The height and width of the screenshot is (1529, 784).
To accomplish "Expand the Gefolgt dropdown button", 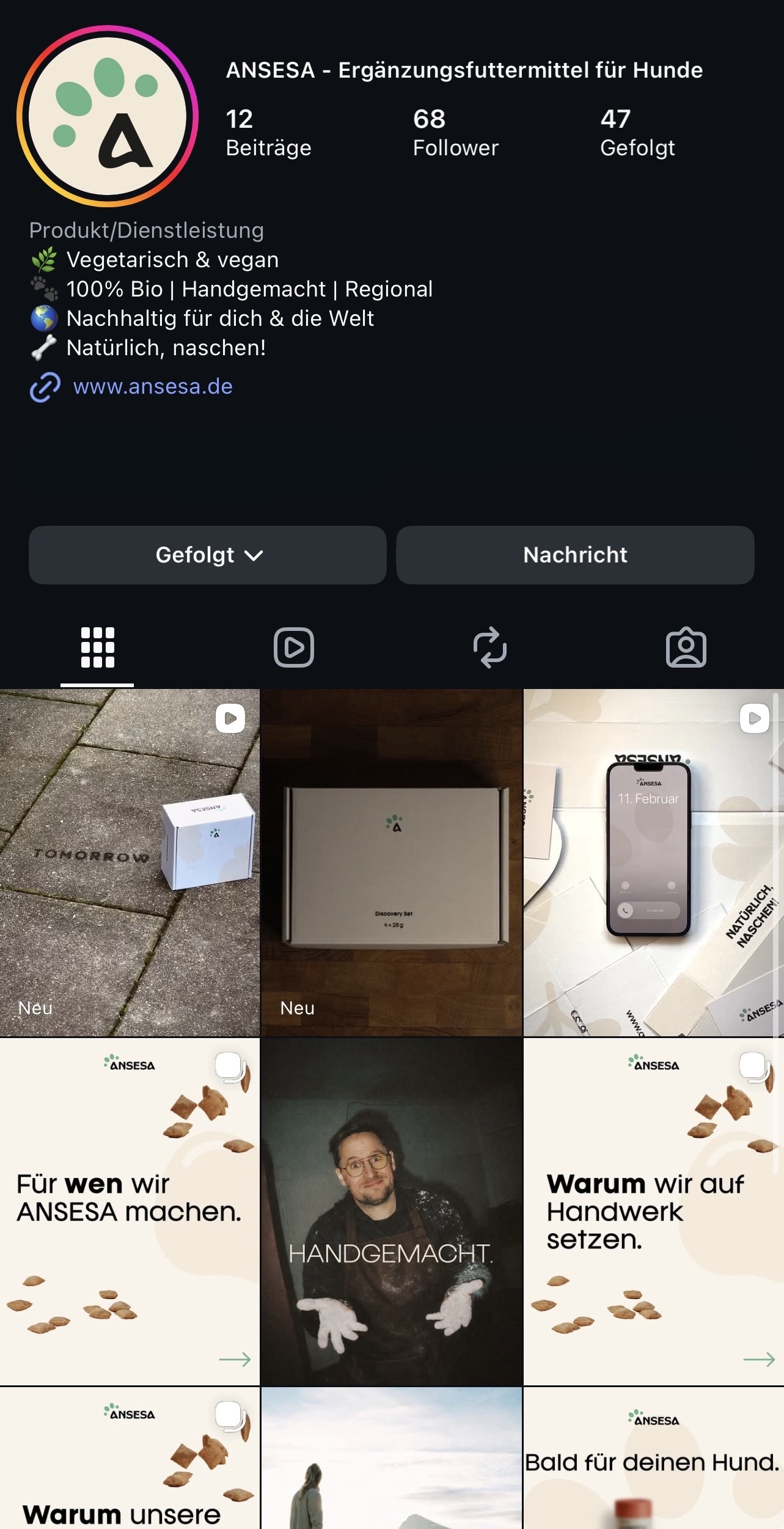I will coord(208,554).
